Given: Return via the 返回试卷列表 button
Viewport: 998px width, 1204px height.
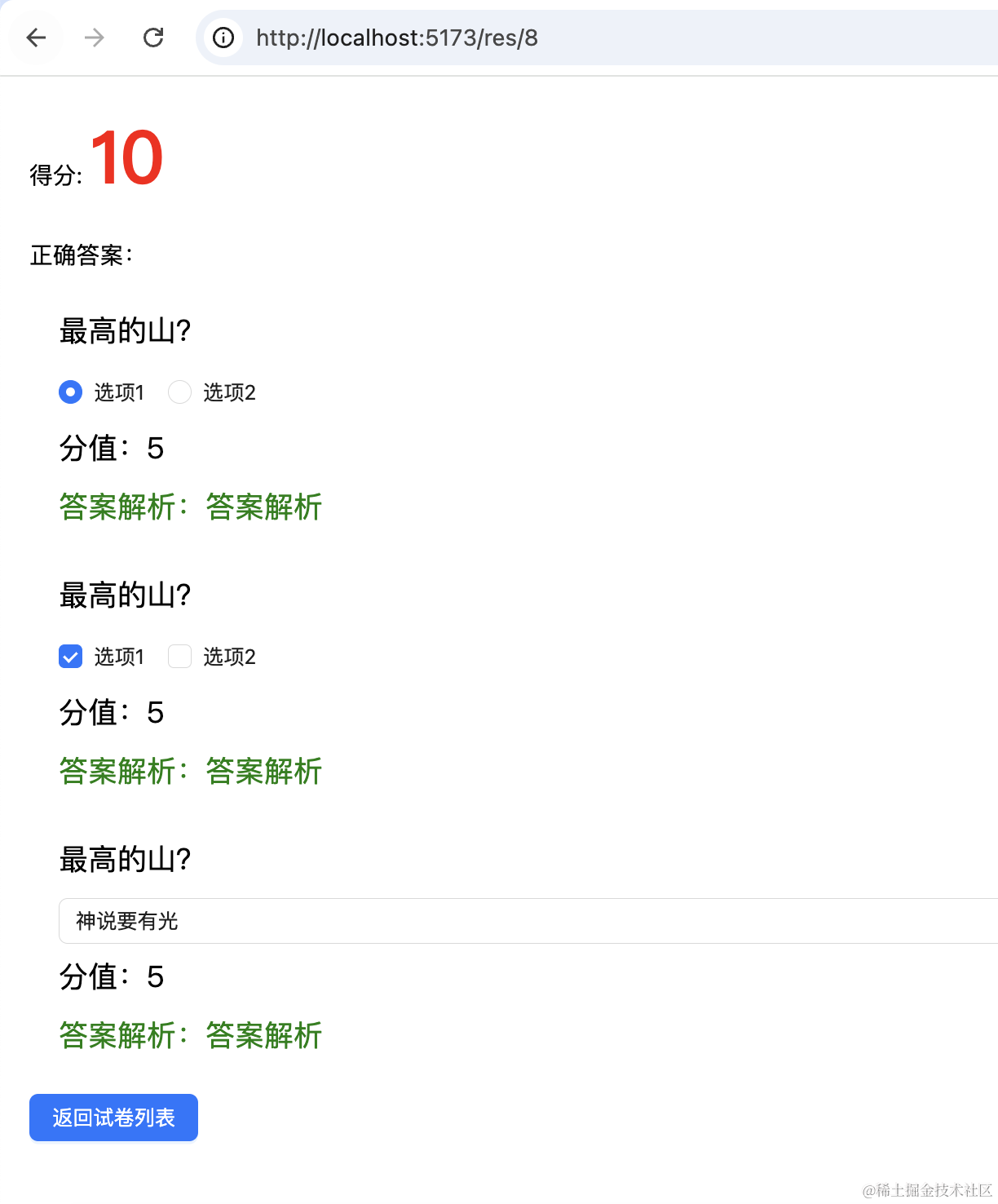Looking at the screenshot, I should coord(113,1118).
